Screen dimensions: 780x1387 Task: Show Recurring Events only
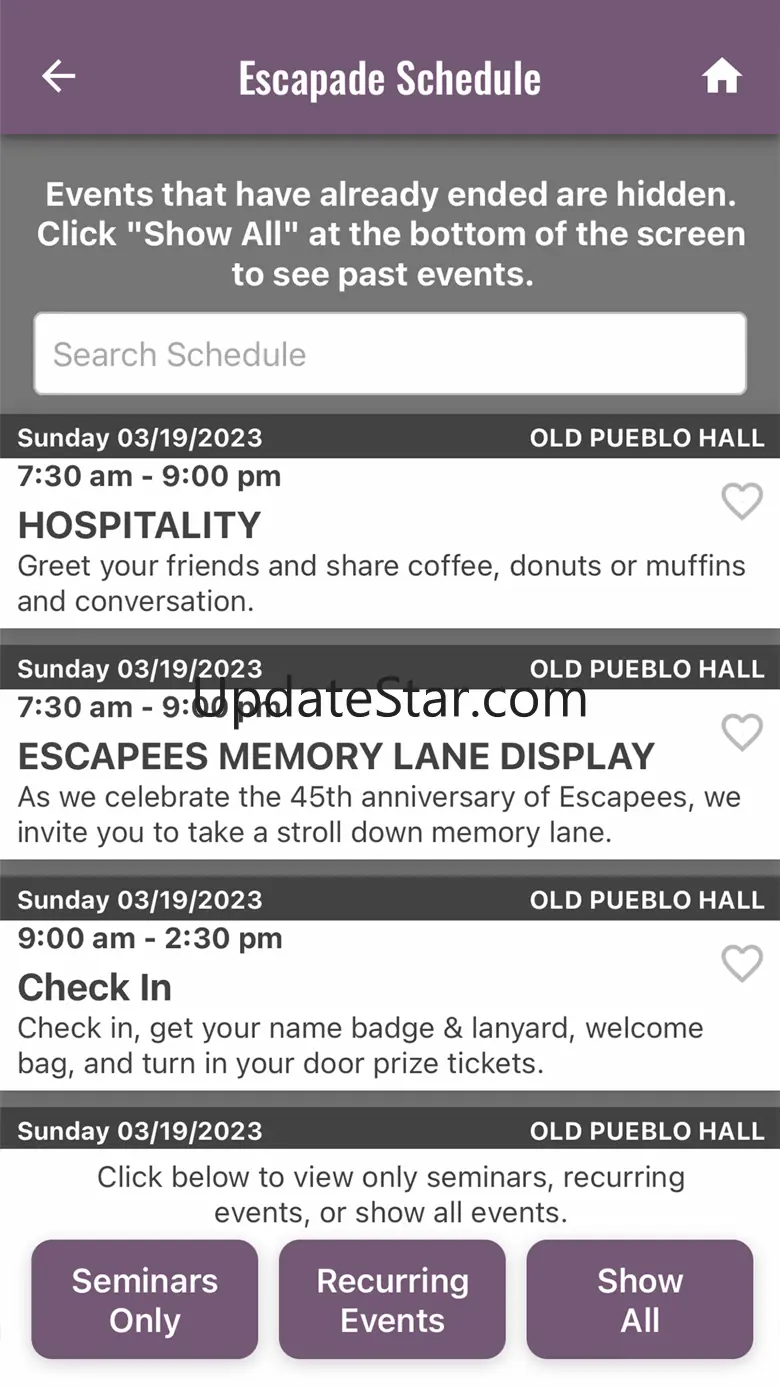(392, 1299)
